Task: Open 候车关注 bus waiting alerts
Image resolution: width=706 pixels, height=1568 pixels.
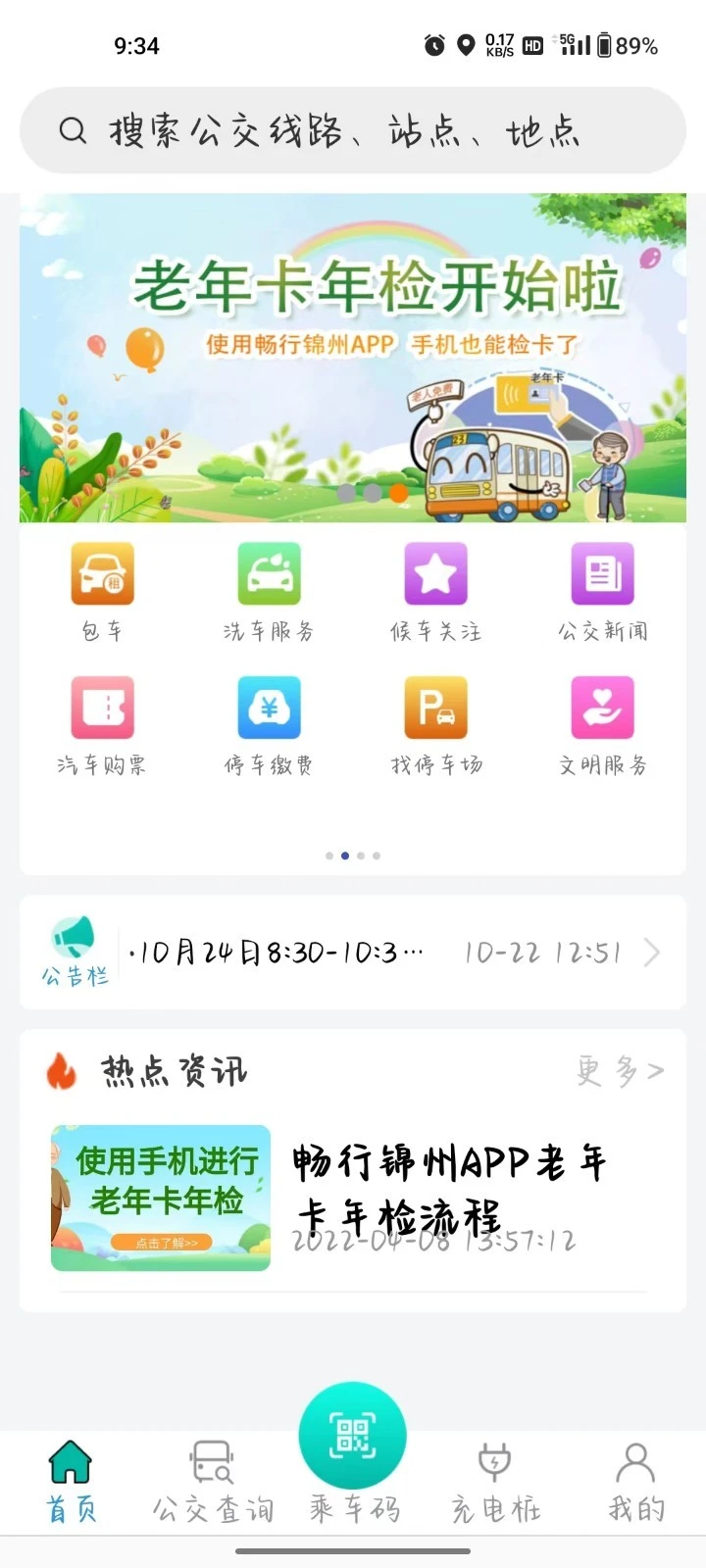Action: coord(435,588)
